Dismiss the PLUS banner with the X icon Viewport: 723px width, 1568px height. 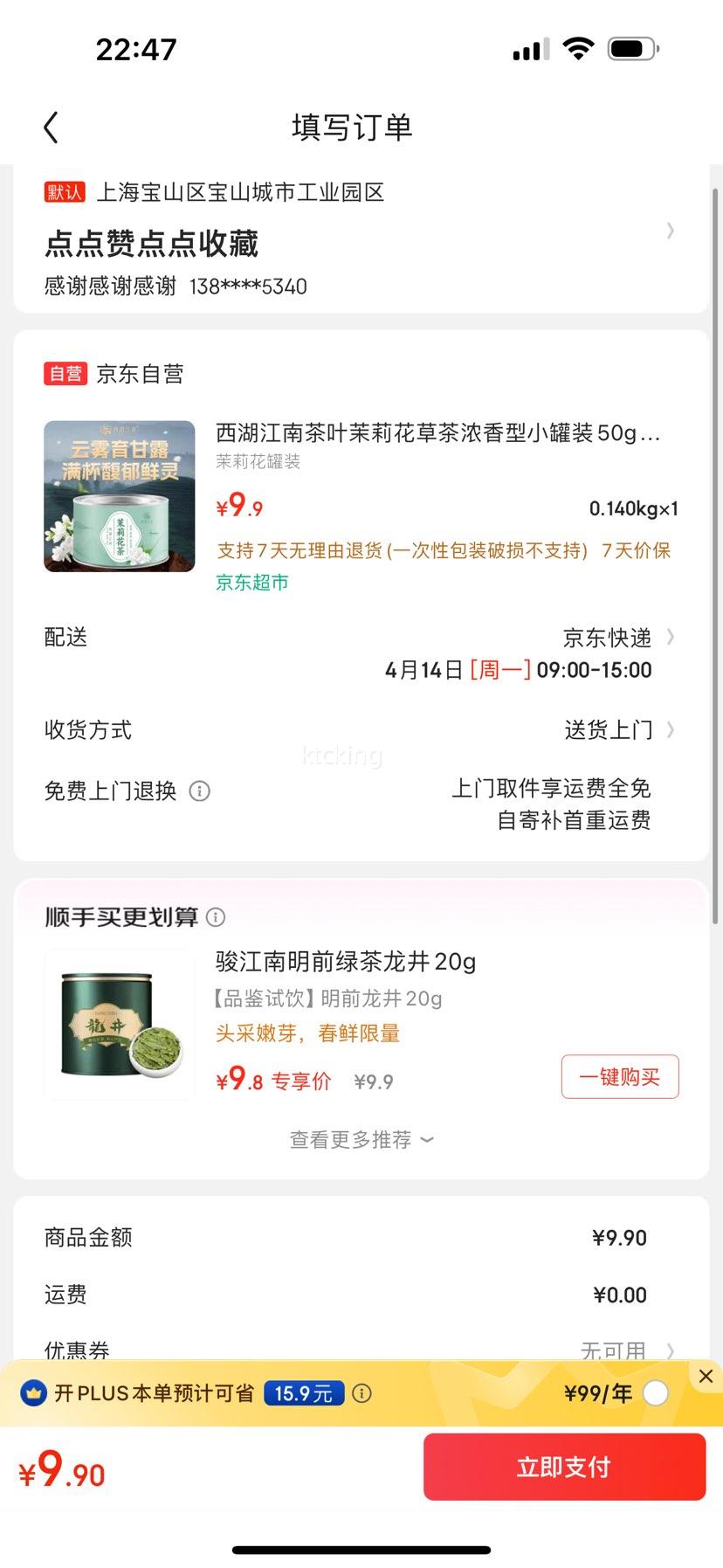[706, 1376]
